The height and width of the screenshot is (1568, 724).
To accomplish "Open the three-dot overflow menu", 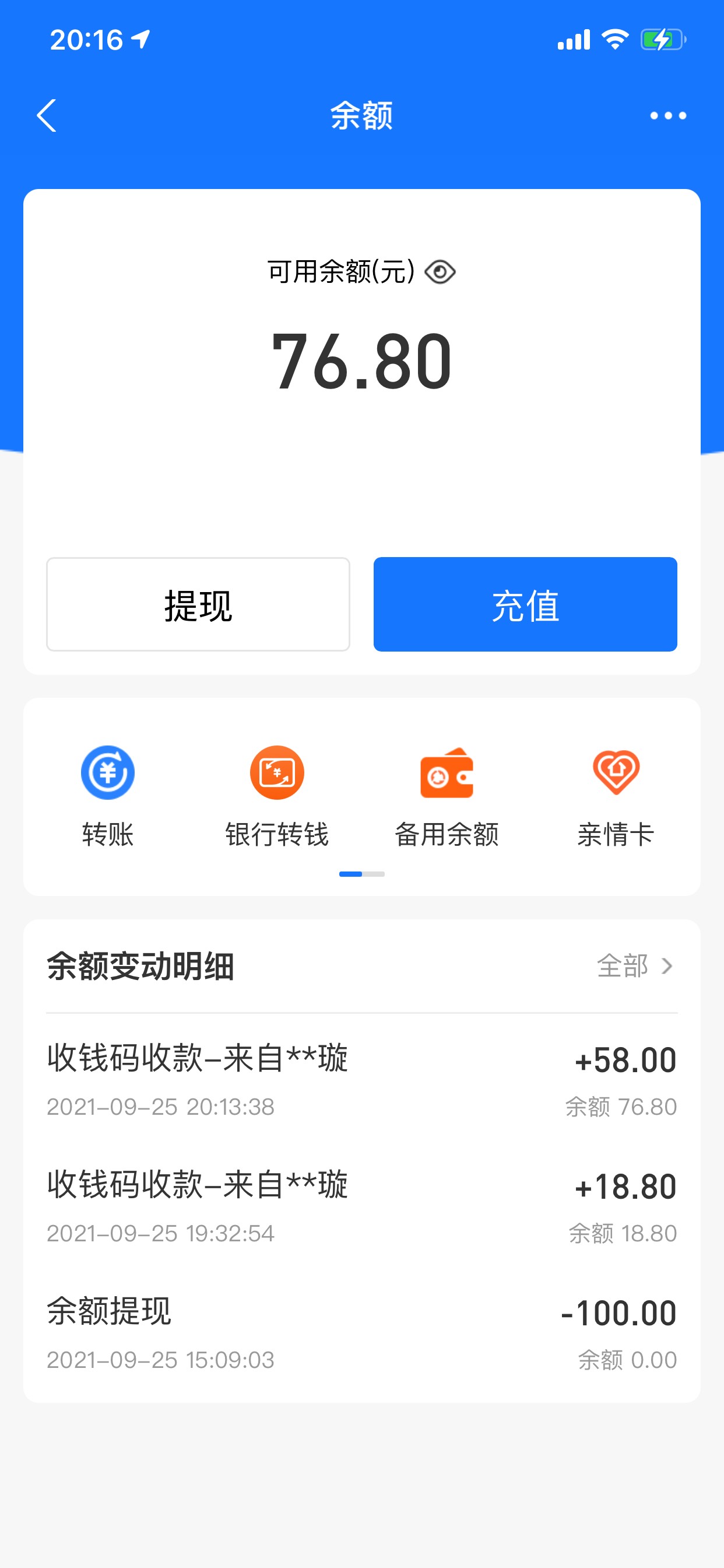I will point(668,116).
